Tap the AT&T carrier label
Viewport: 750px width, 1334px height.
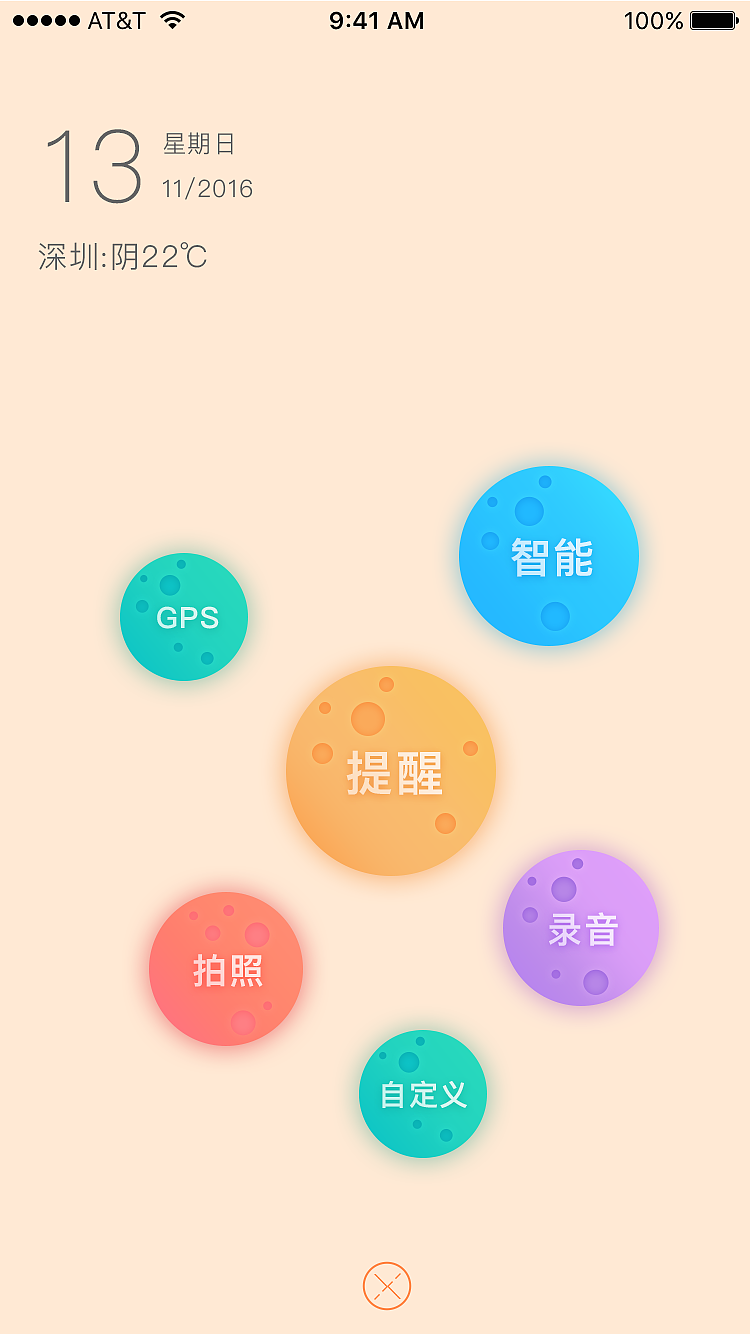tap(117, 19)
